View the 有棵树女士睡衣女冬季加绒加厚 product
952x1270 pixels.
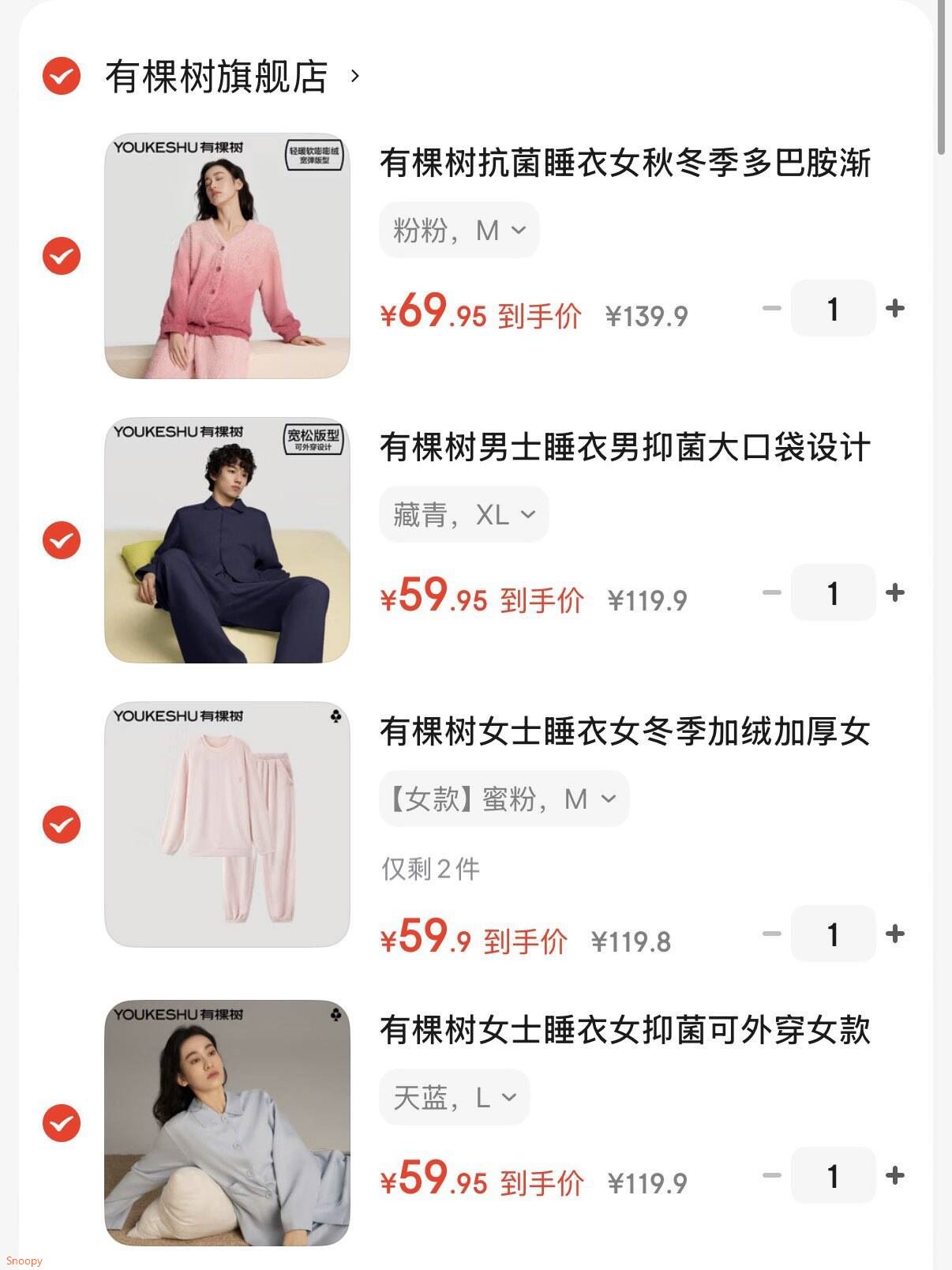(x=624, y=731)
